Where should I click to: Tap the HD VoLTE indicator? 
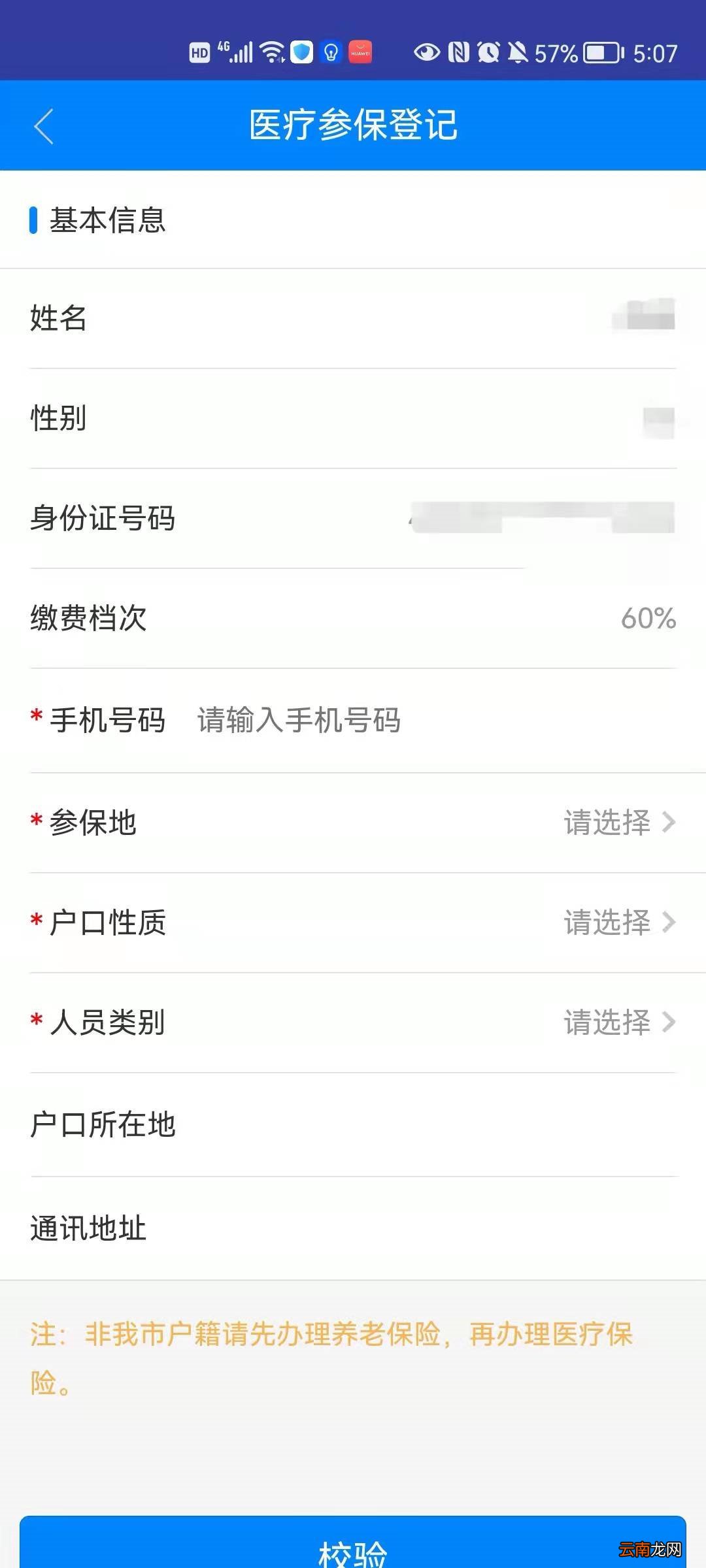201,51
